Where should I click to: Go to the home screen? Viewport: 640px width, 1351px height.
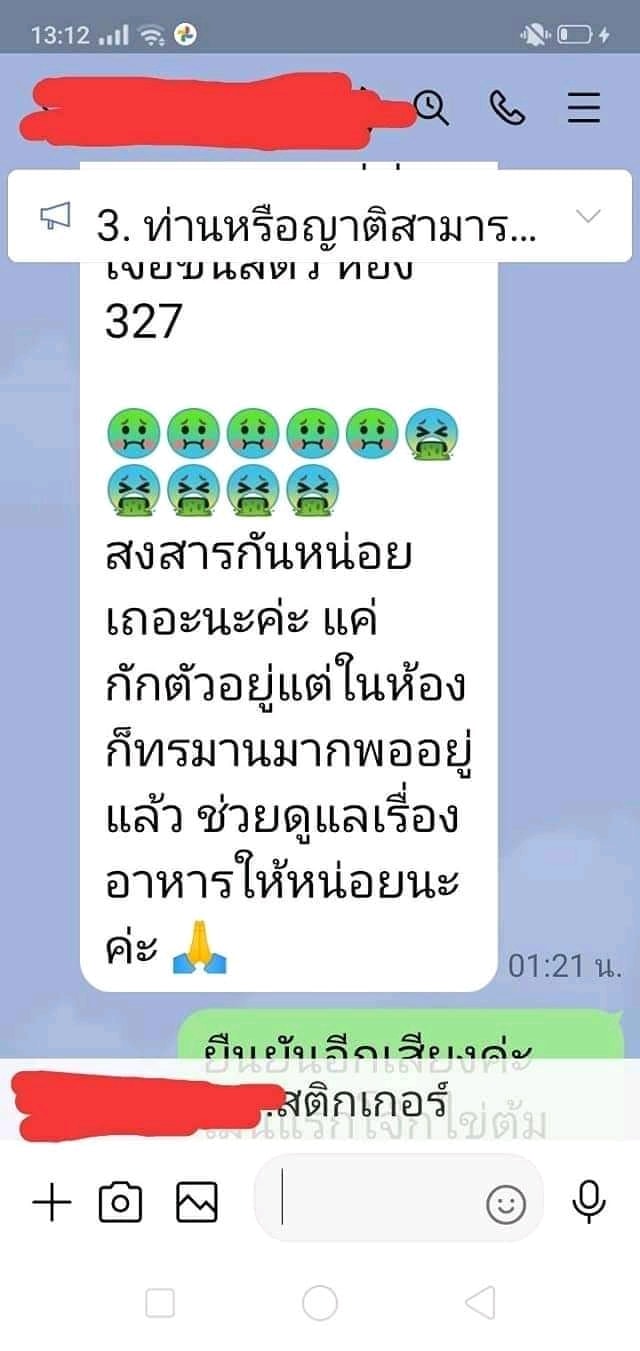320,1303
